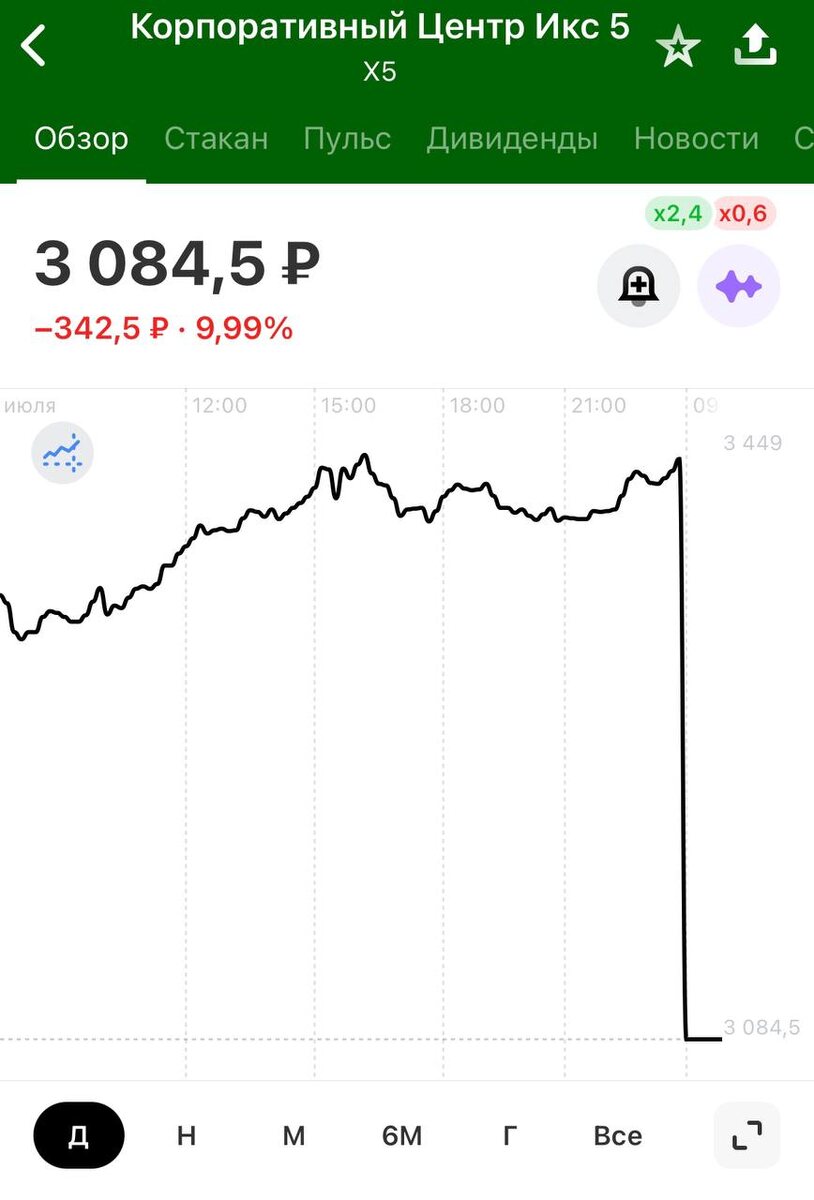The height and width of the screenshot is (1200, 814).
Task: Choose the 6М chart period
Action: [x=402, y=1136]
